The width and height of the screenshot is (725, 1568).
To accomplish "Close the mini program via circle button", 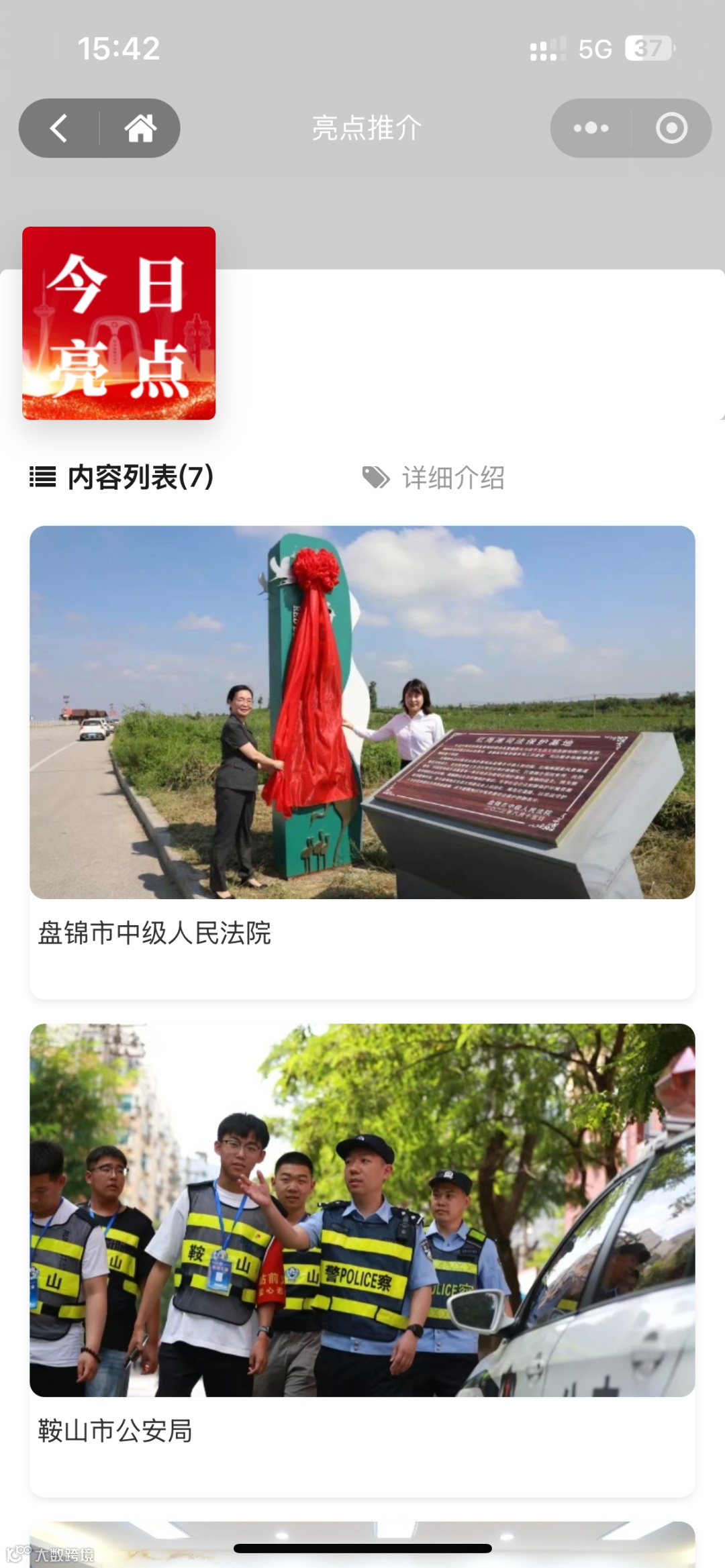I will (x=671, y=128).
